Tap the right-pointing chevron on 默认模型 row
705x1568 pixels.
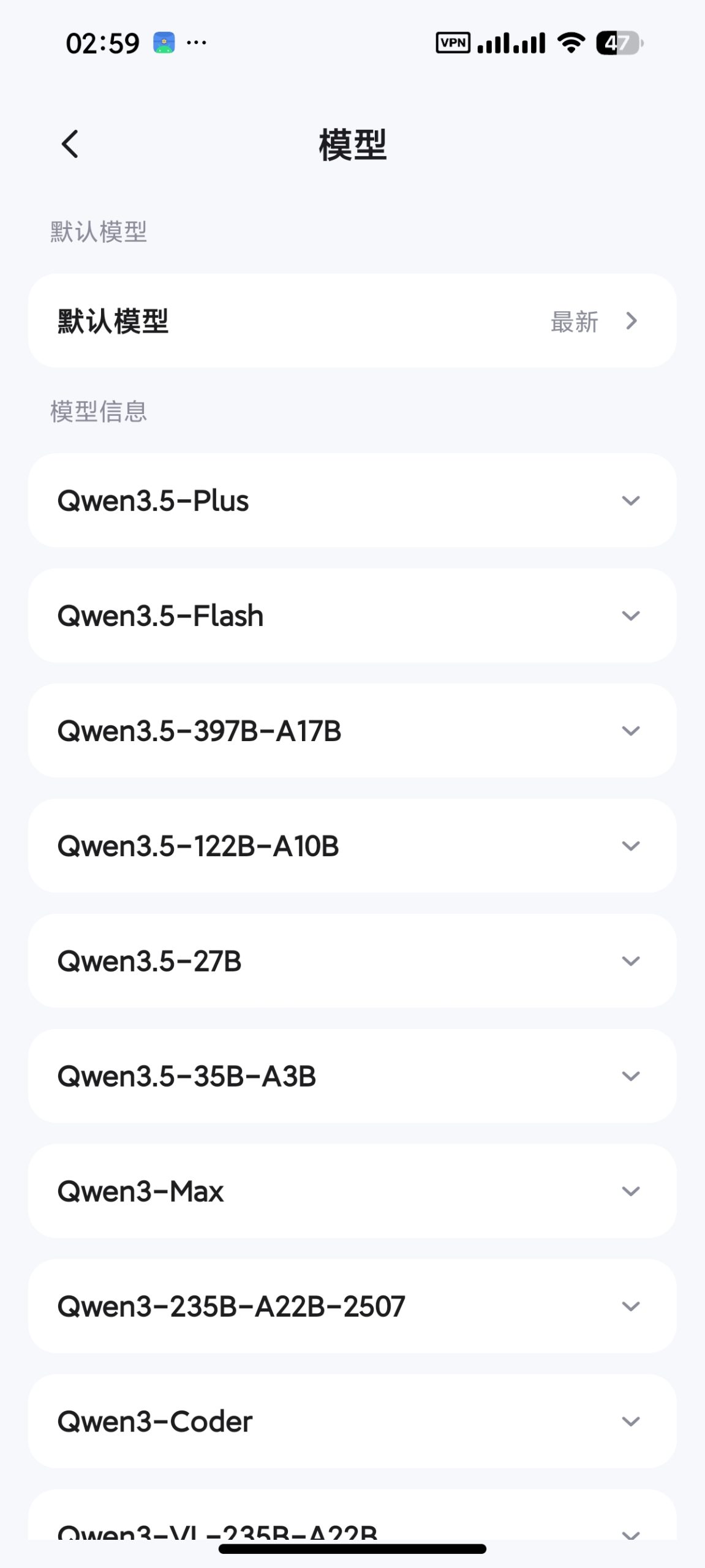coord(631,321)
